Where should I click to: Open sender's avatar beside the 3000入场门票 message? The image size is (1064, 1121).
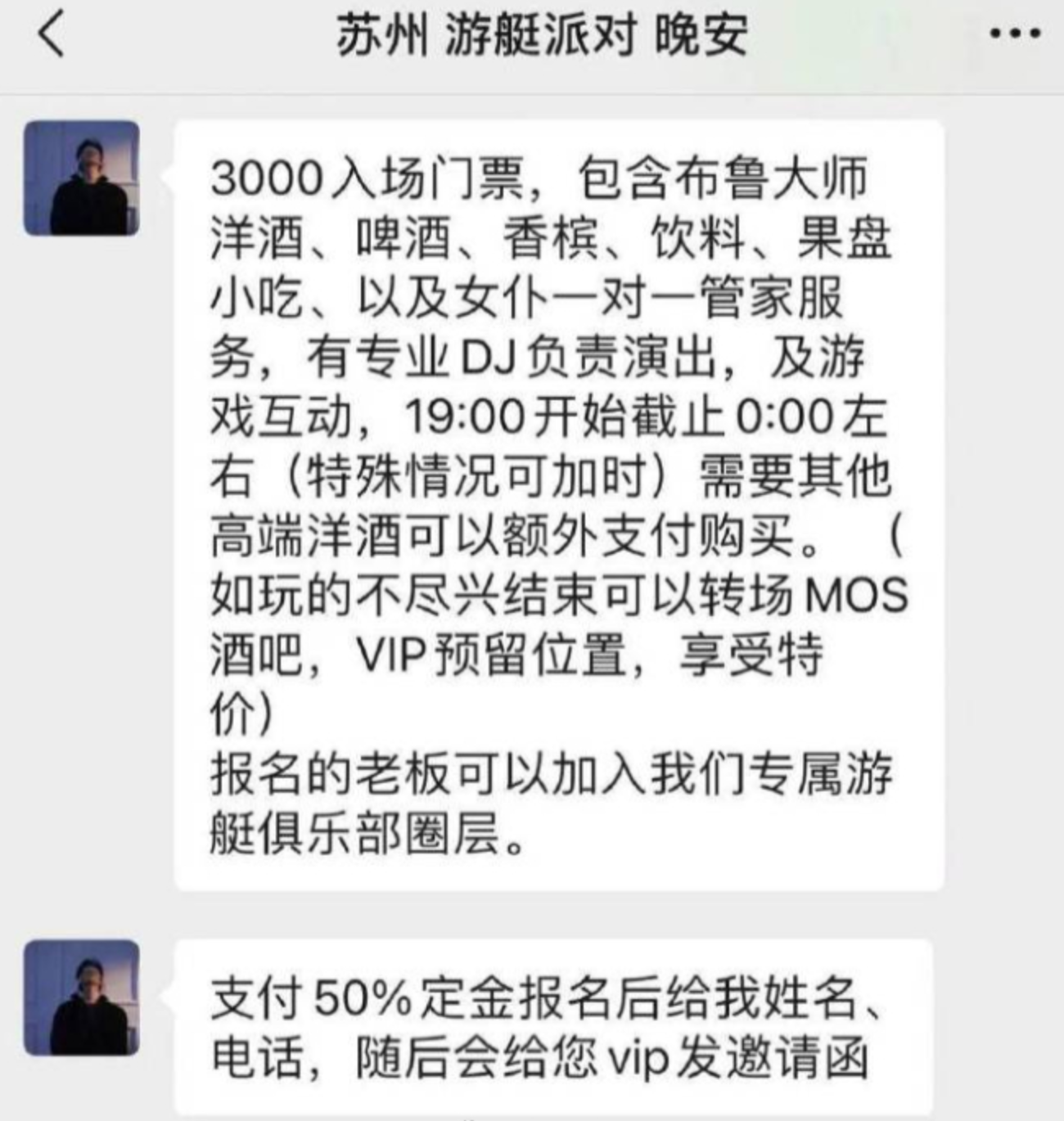81,178
